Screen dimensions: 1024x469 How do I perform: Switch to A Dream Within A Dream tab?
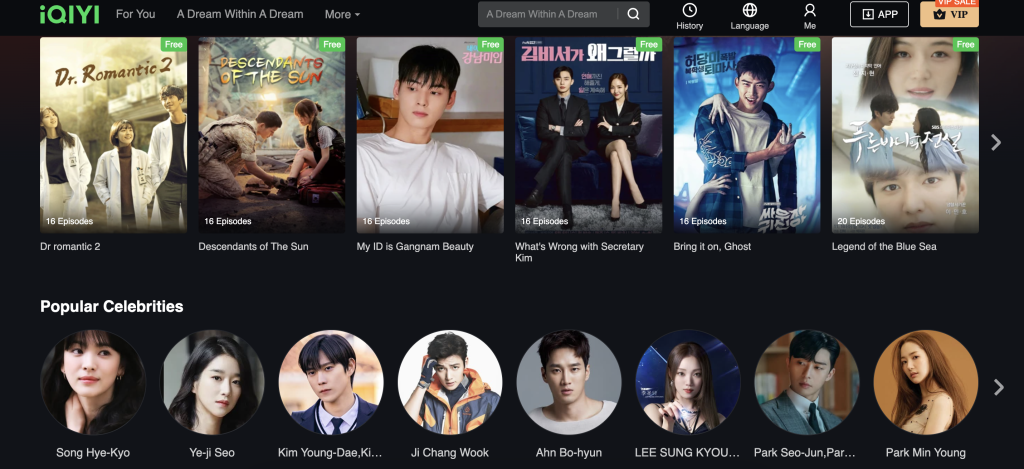point(240,15)
